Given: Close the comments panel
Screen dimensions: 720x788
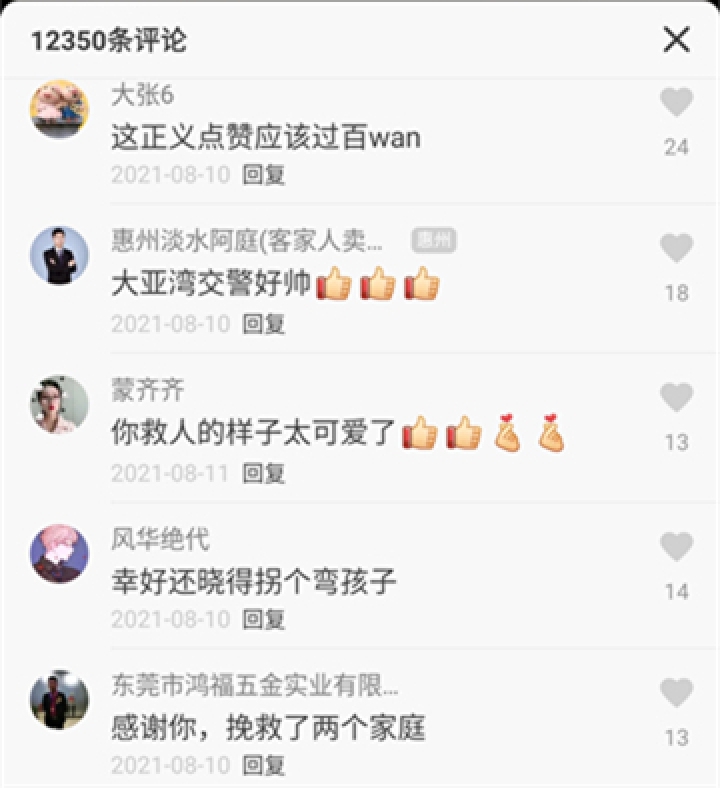Looking at the screenshot, I should (x=677, y=40).
